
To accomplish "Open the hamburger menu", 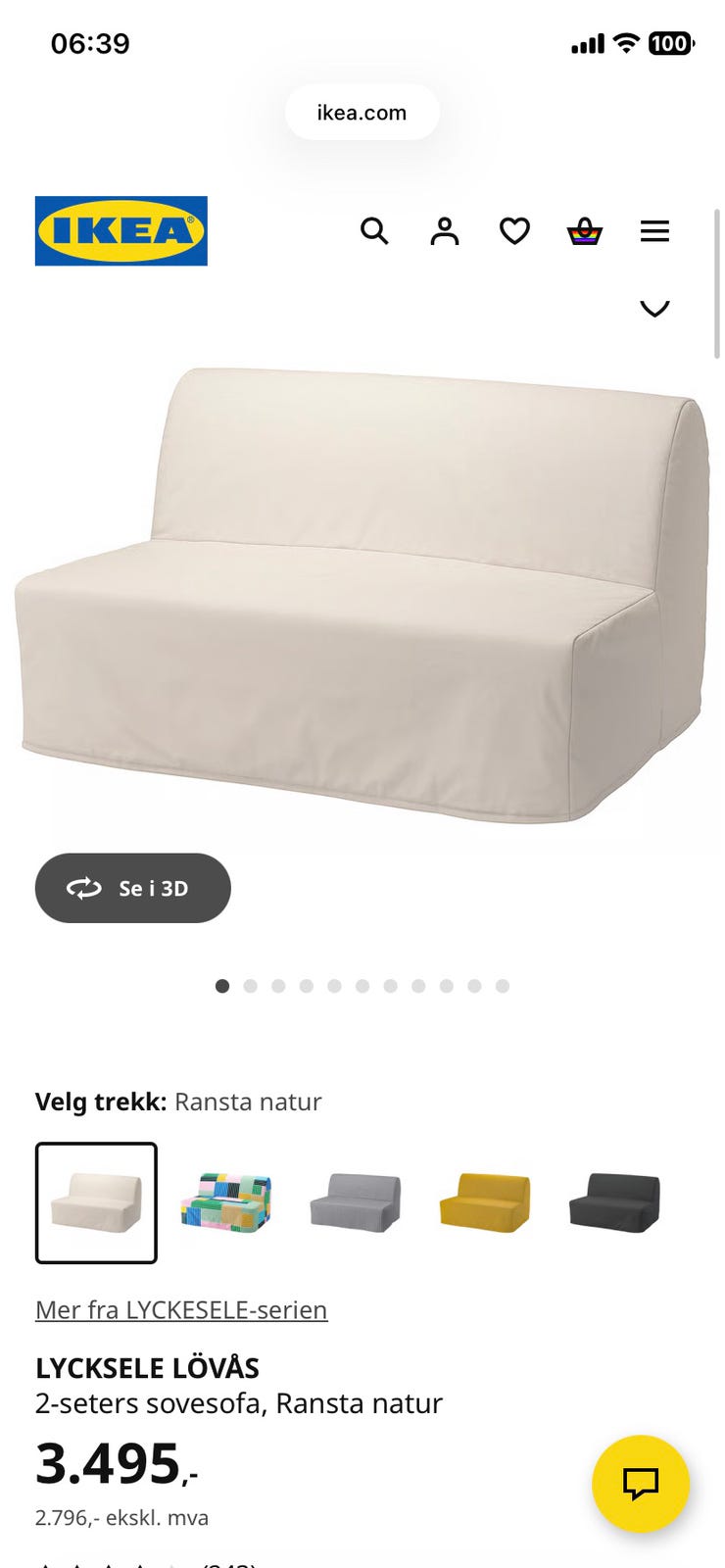I will tap(654, 231).
